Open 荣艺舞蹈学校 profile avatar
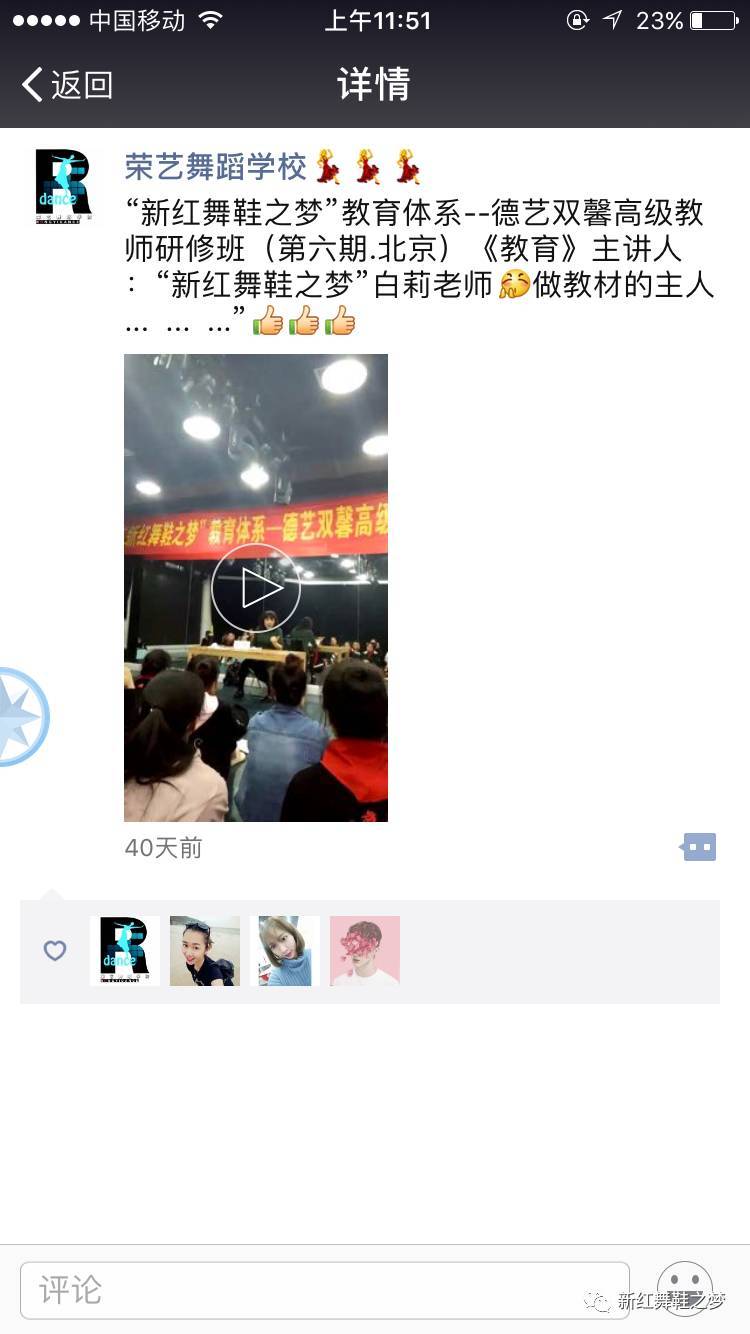 (62, 186)
